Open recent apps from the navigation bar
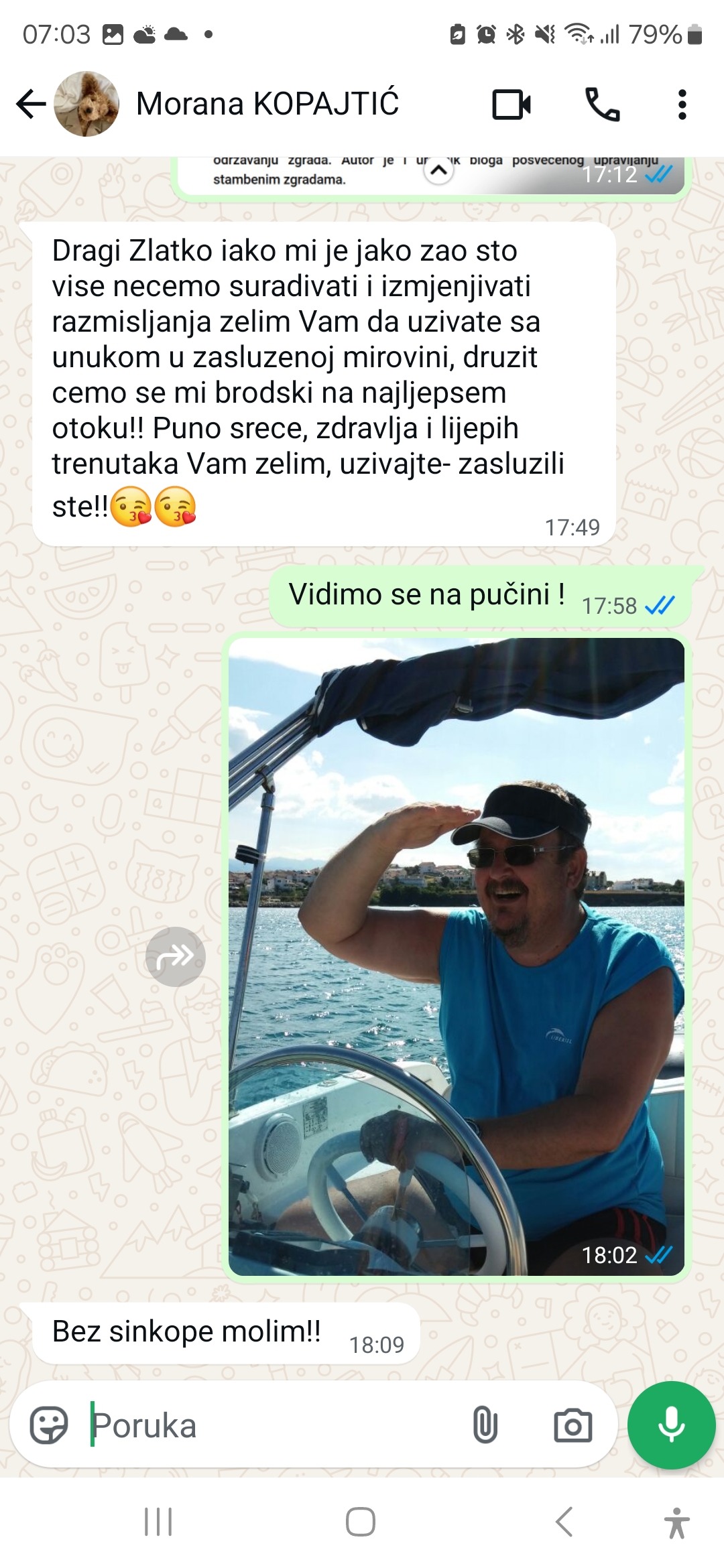 (159, 1522)
